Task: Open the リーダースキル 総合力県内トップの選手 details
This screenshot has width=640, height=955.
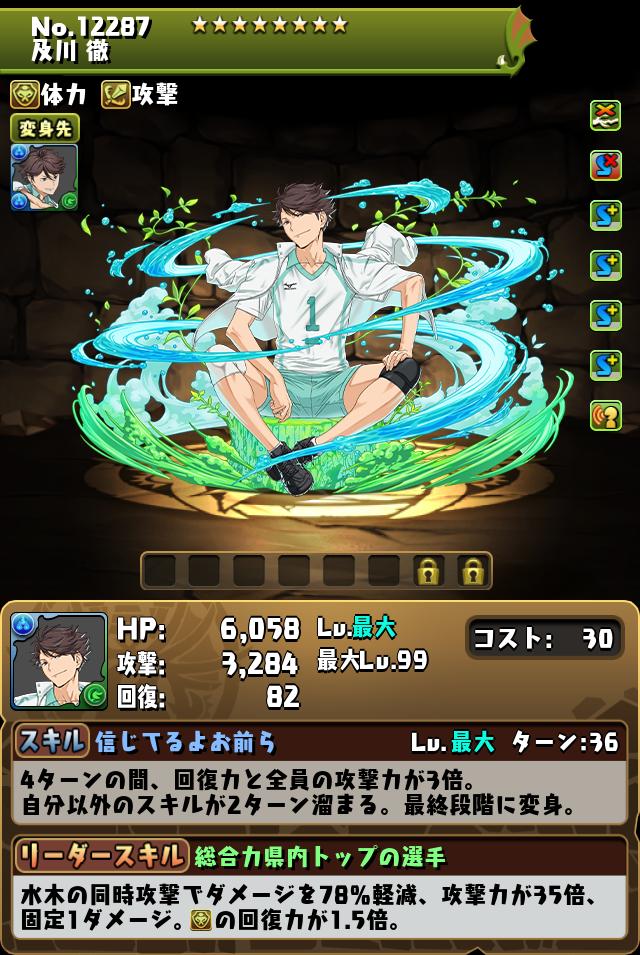Action: tap(320, 856)
